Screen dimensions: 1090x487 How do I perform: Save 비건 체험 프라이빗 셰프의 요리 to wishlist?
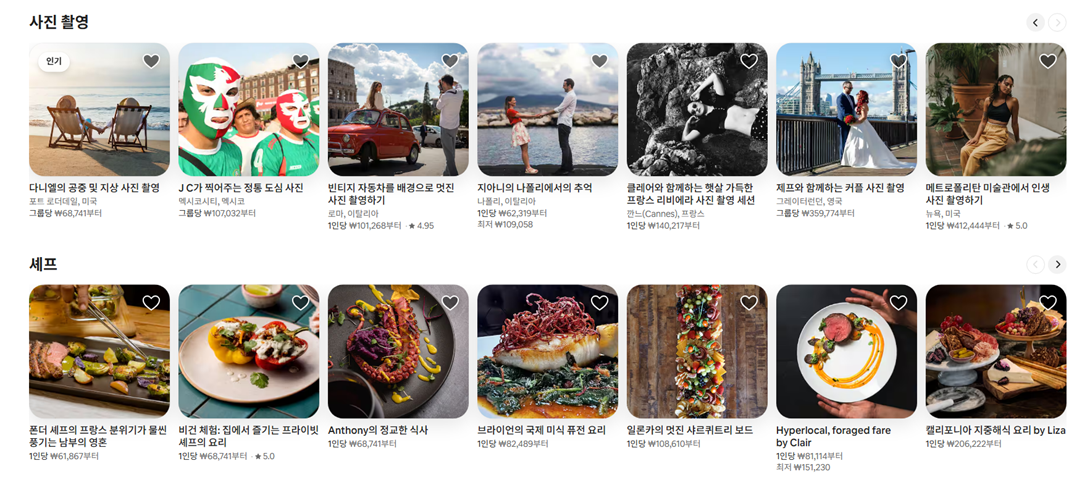[x=300, y=303]
